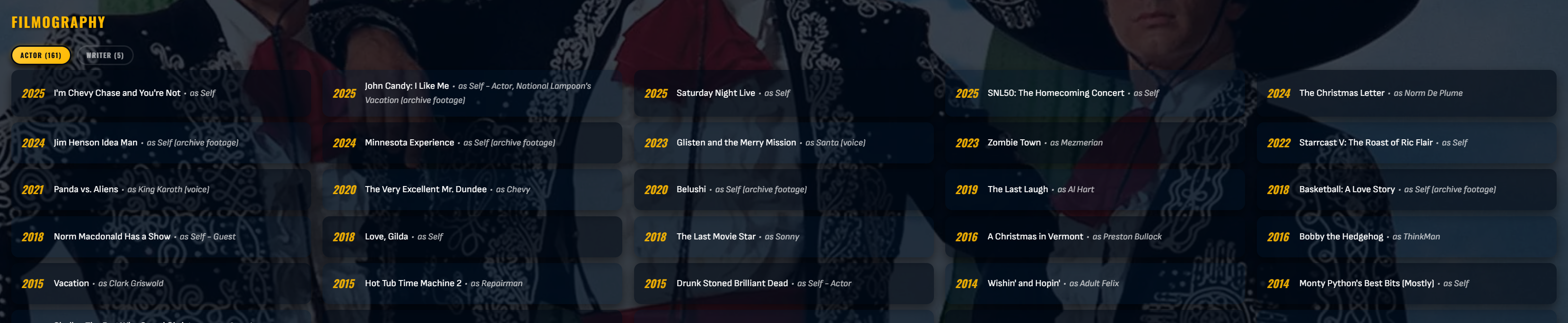
Task: Open Starrcast V: The Roast of Ric Flair
Action: (1365, 143)
